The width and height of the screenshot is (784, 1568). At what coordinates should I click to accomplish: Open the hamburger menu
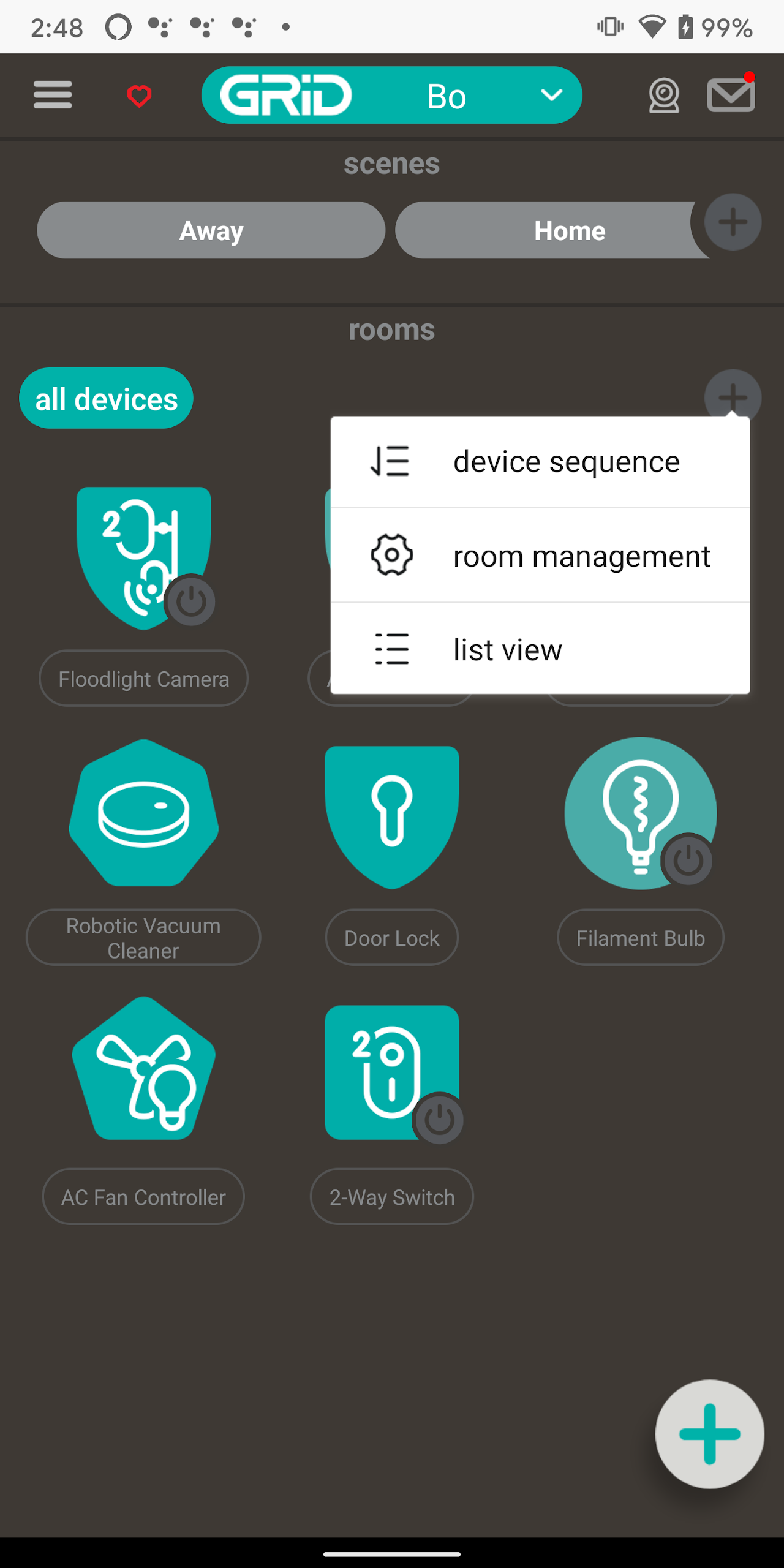coord(53,95)
